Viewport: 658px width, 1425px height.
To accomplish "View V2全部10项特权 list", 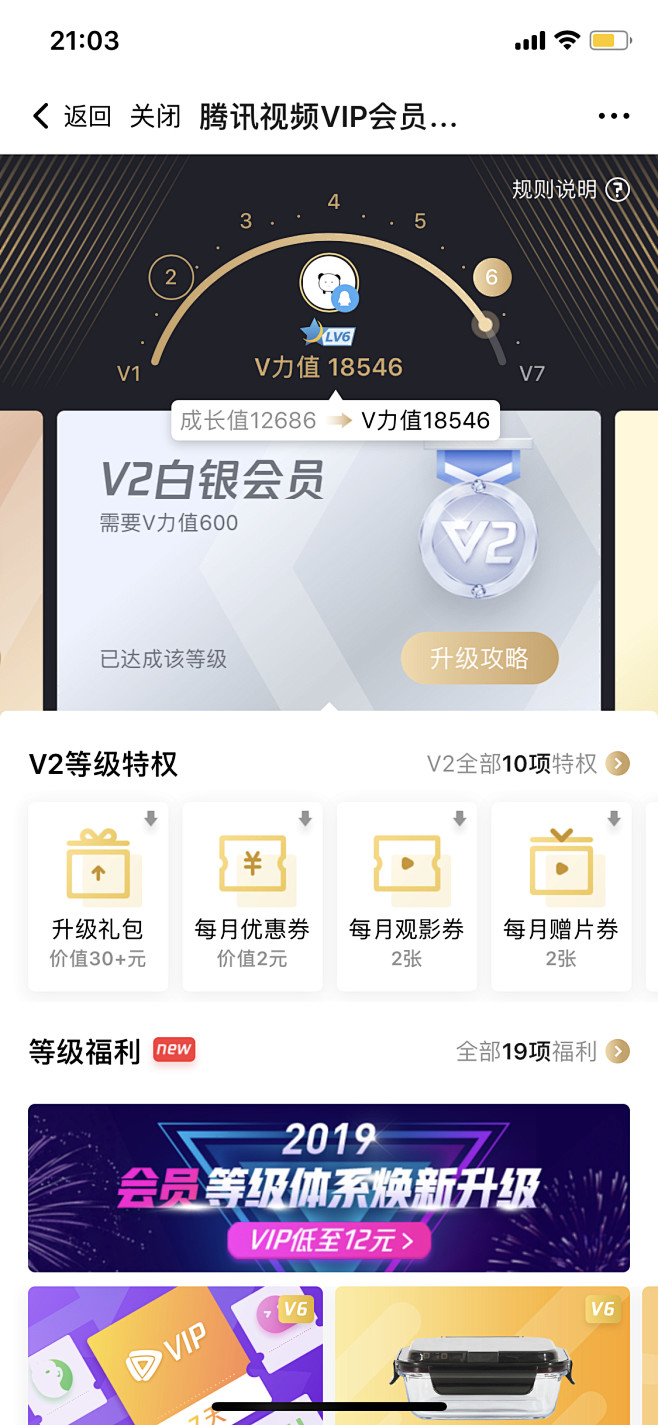I will (x=528, y=764).
